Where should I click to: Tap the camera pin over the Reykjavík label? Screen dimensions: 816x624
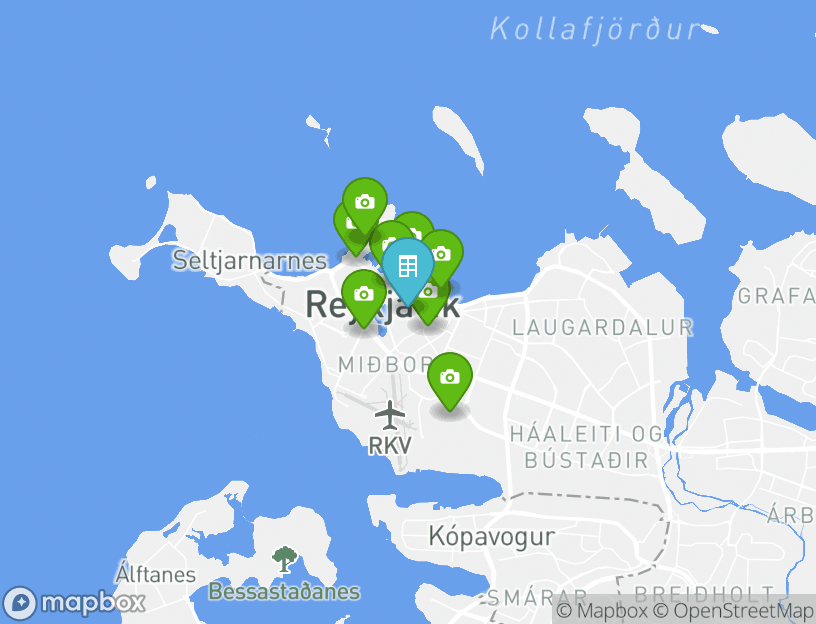coord(364,294)
